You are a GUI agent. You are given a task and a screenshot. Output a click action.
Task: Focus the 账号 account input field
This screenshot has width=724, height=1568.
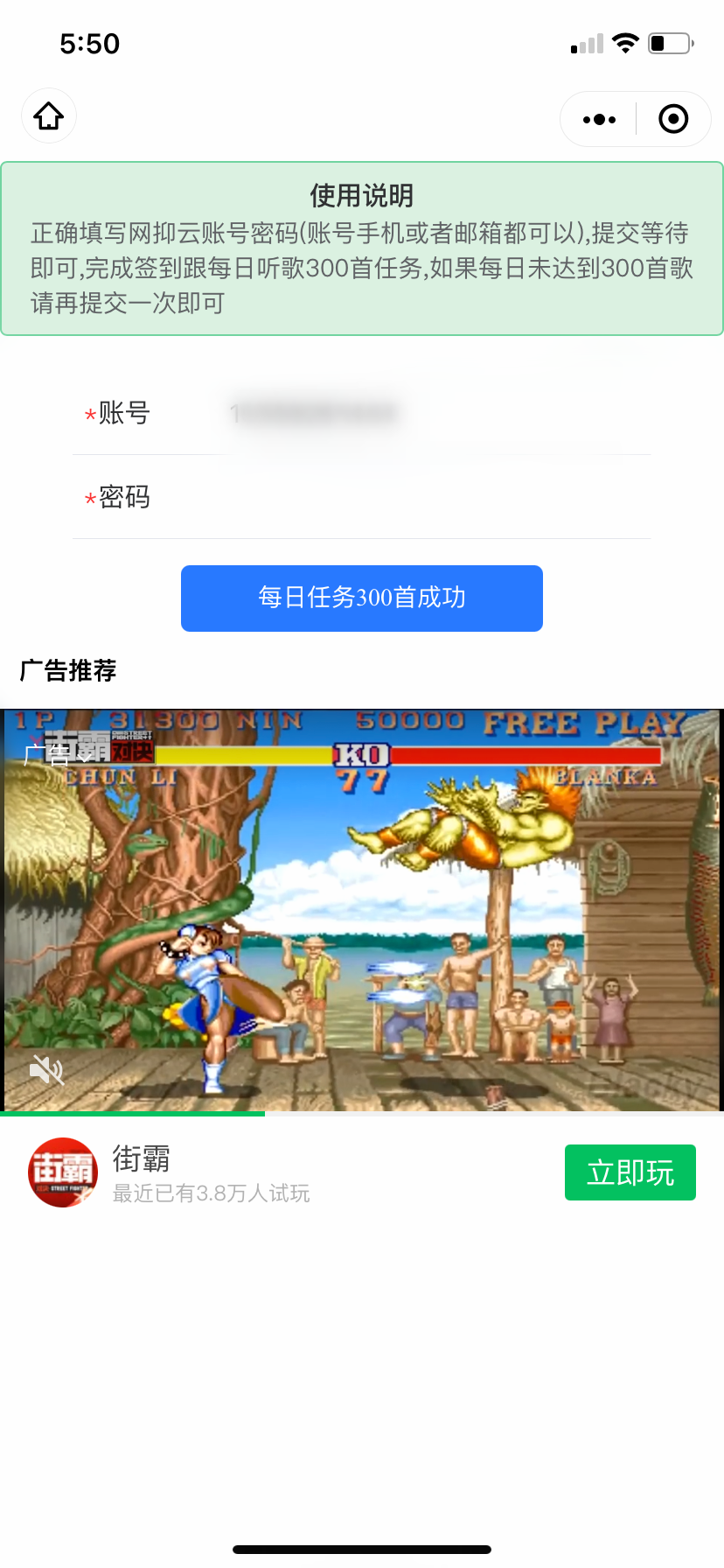click(x=420, y=413)
